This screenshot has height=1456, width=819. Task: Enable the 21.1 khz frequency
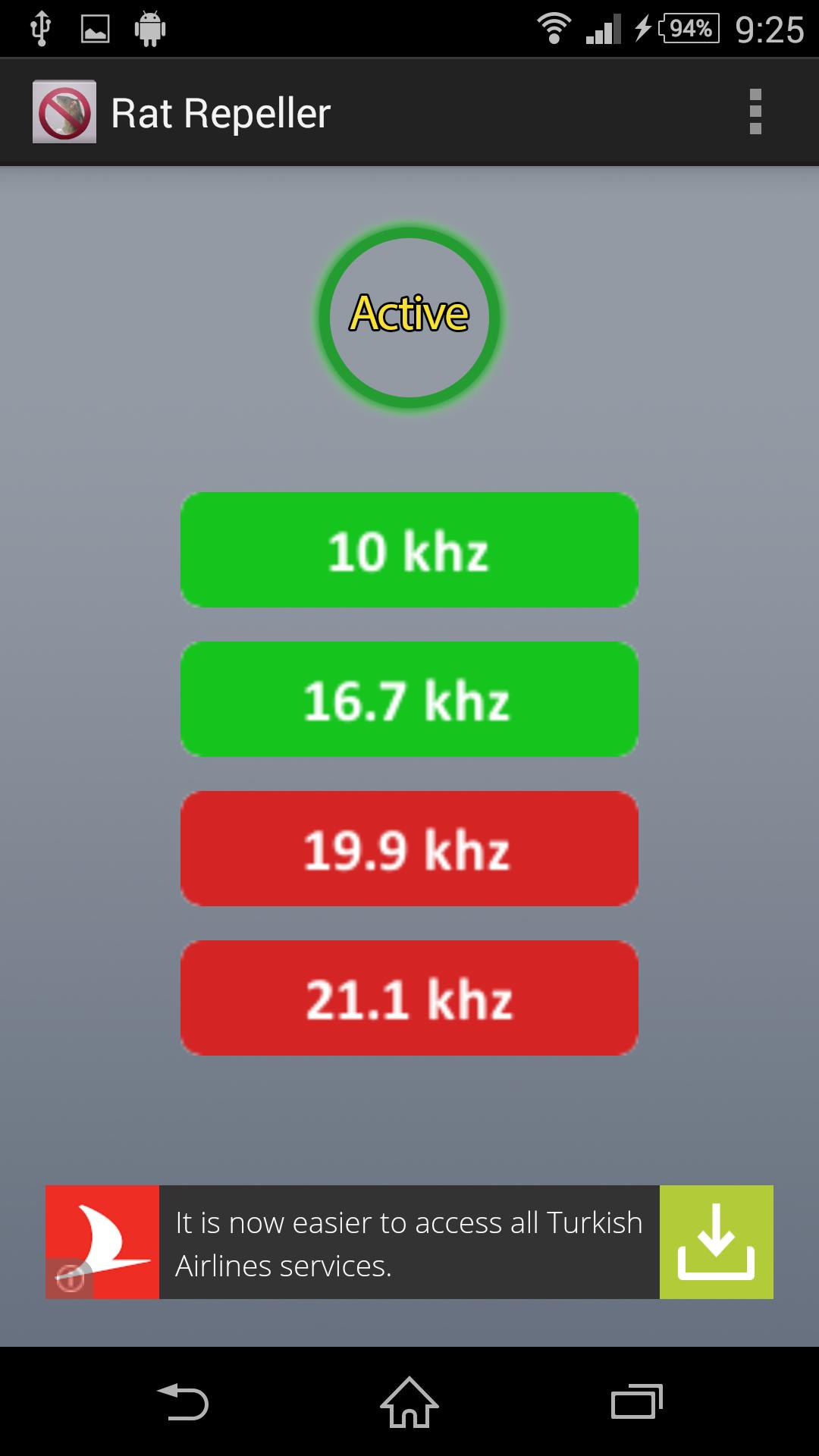click(x=409, y=998)
